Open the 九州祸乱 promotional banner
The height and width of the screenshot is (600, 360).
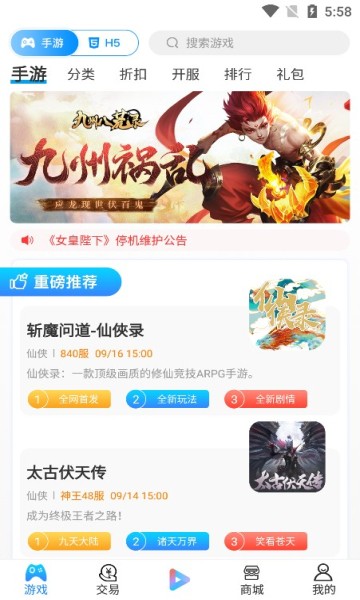pos(180,157)
